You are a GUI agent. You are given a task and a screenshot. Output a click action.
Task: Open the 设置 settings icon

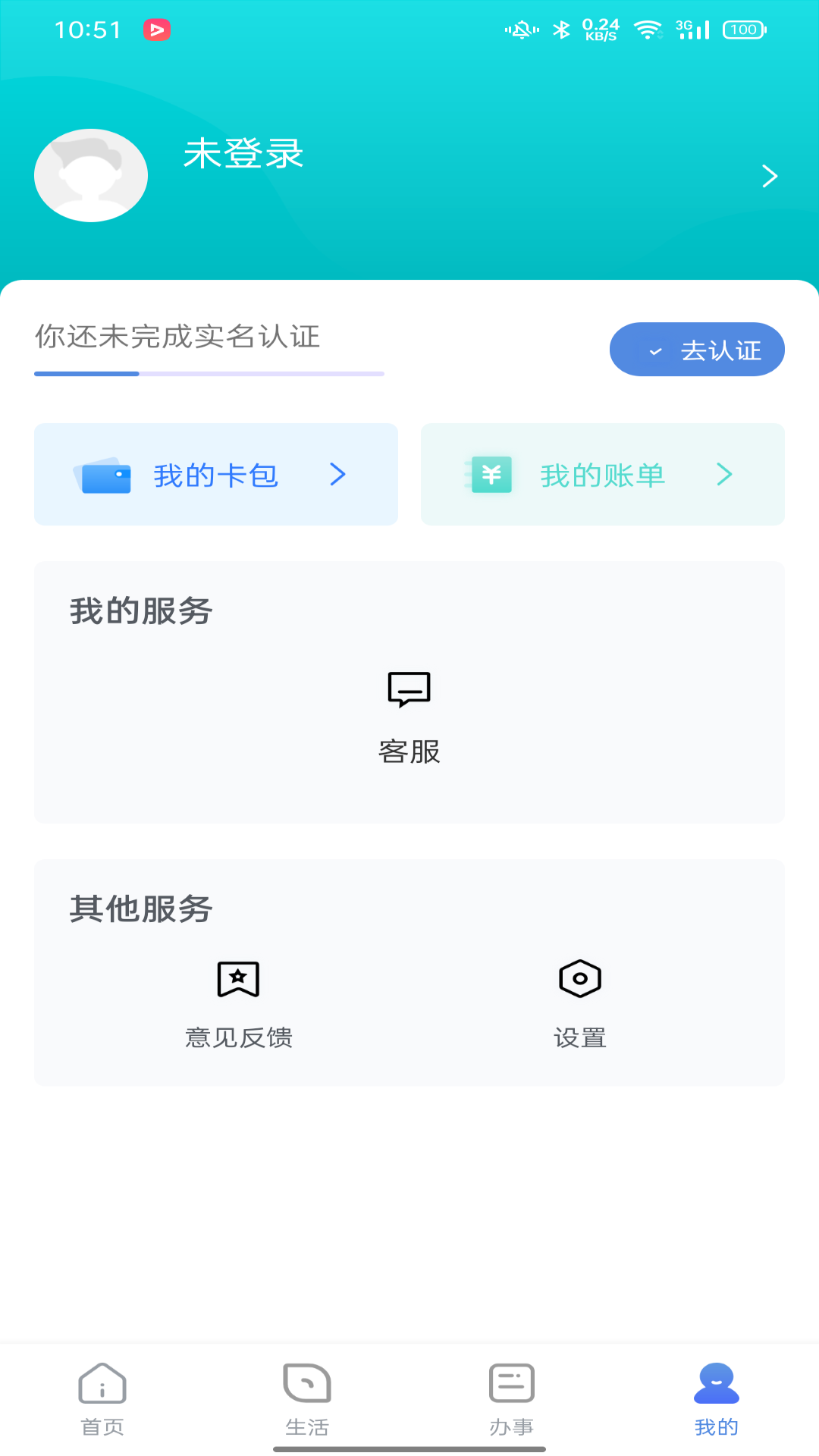click(579, 978)
